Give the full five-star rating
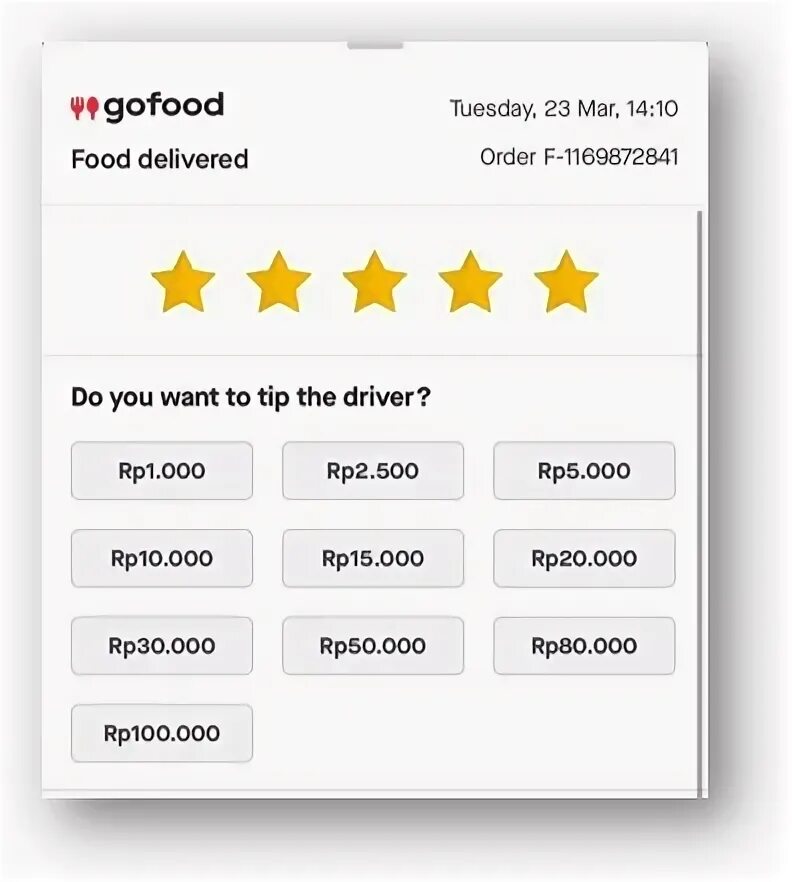The height and width of the screenshot is (882, 792). [566, 282]
